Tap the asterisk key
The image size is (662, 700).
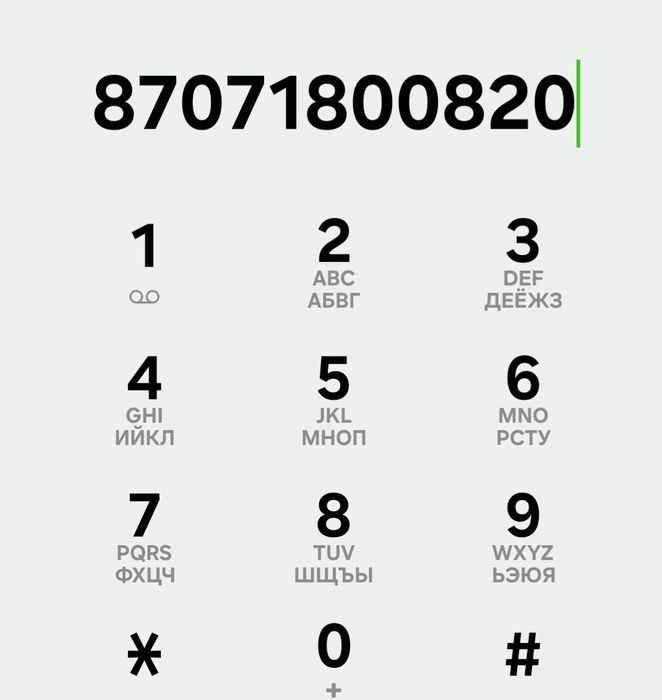point(145,655)
